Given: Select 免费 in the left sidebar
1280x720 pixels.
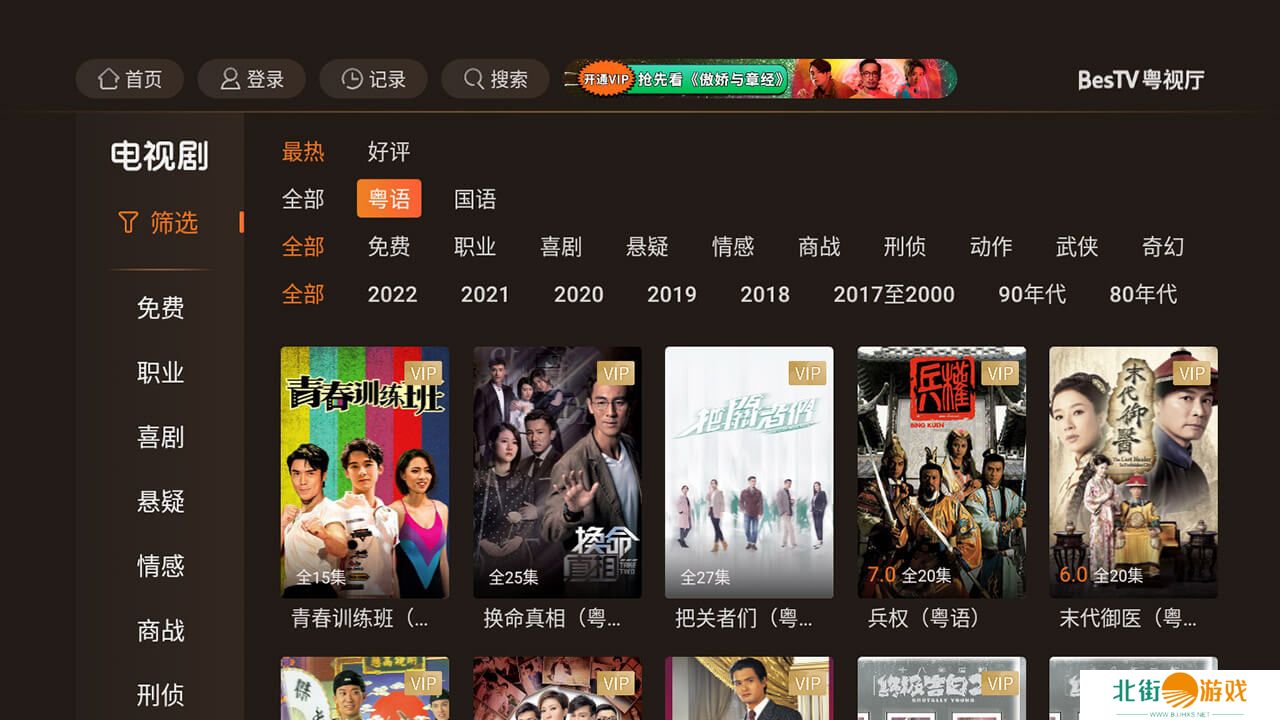Looking at the screenshot, I should tap(160, 308).
